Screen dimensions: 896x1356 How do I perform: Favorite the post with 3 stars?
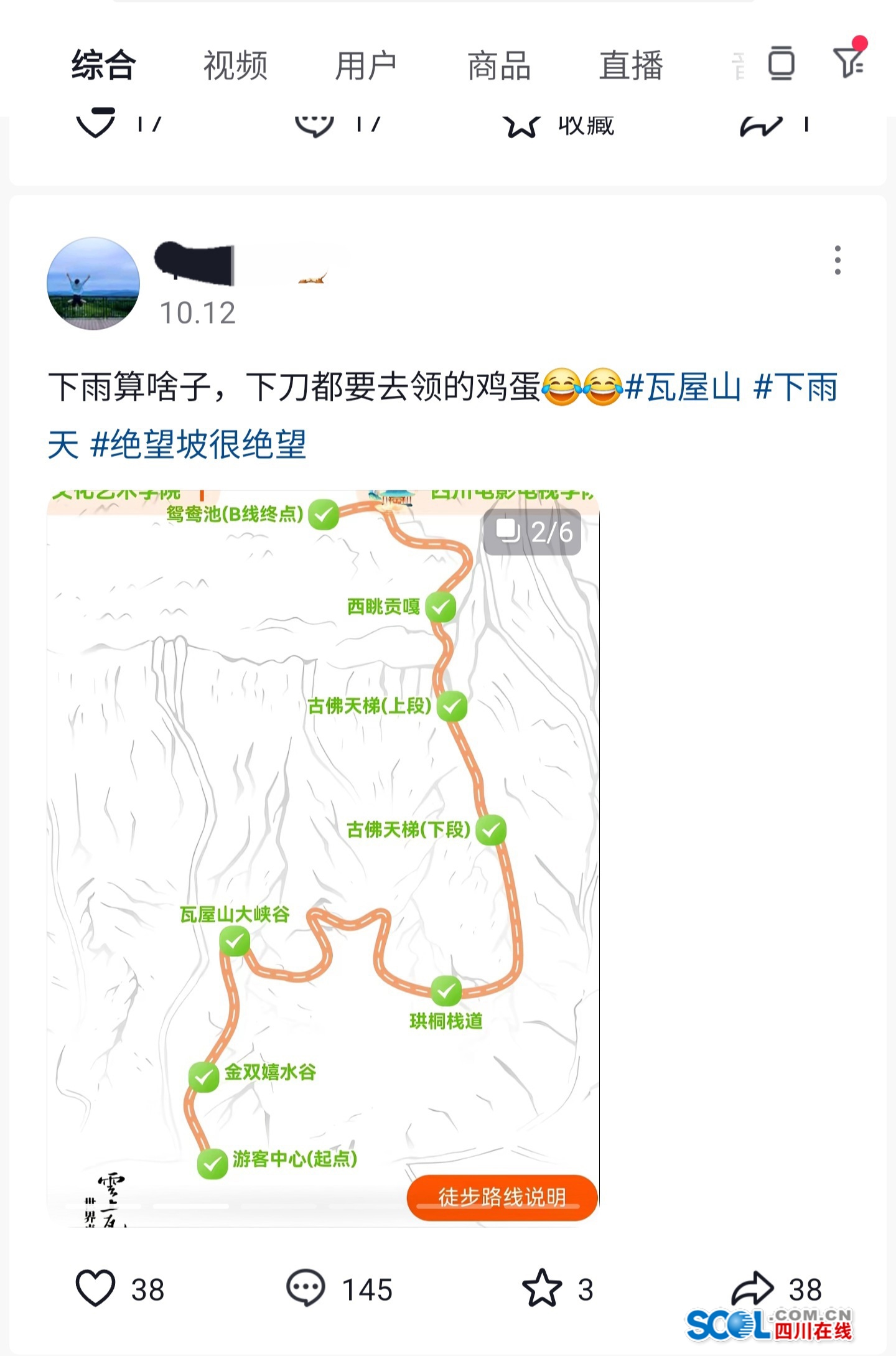(x=541, y=1288)
